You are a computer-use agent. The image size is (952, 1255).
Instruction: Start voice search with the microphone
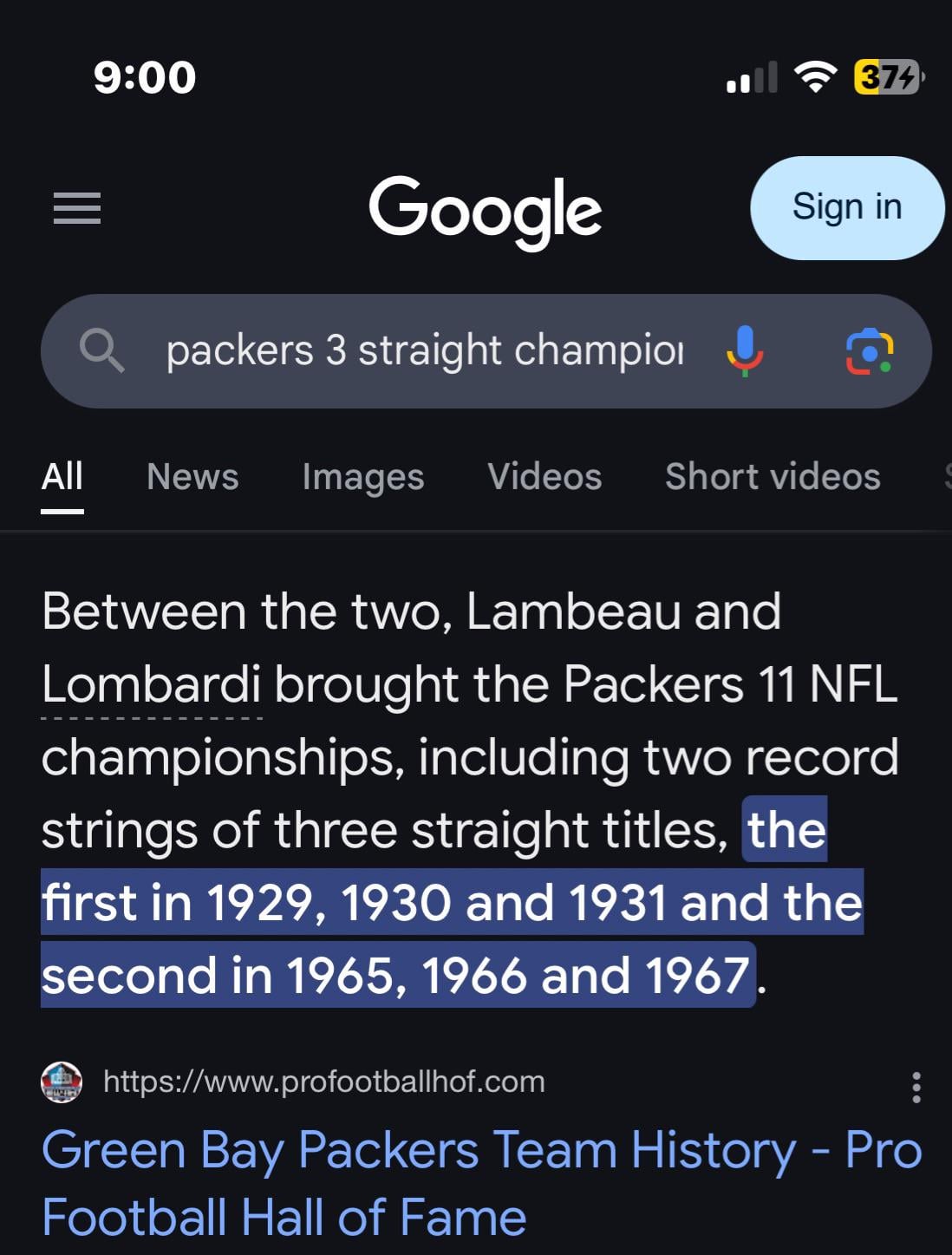[744, 351]
